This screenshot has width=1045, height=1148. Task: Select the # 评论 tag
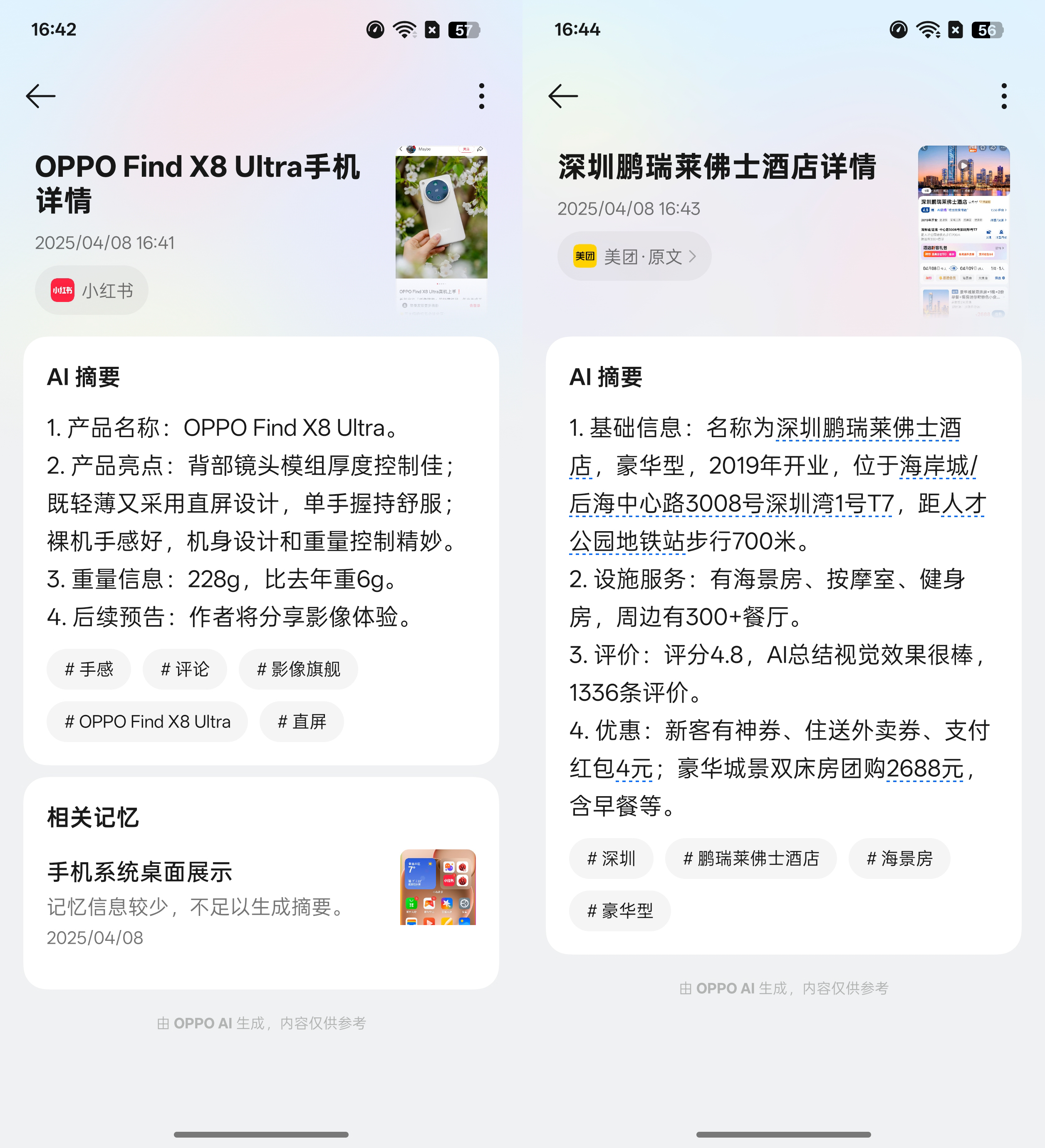tap(185, 669)
